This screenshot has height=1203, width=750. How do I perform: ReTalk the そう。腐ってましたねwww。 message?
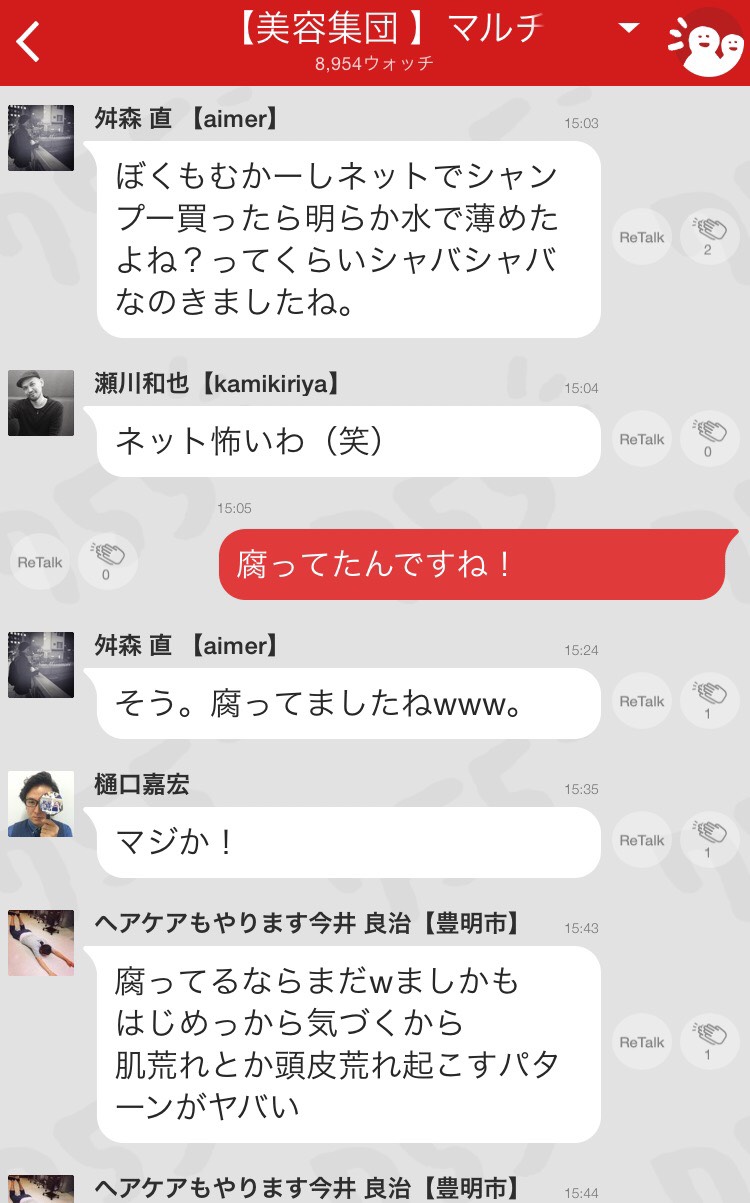642,702
